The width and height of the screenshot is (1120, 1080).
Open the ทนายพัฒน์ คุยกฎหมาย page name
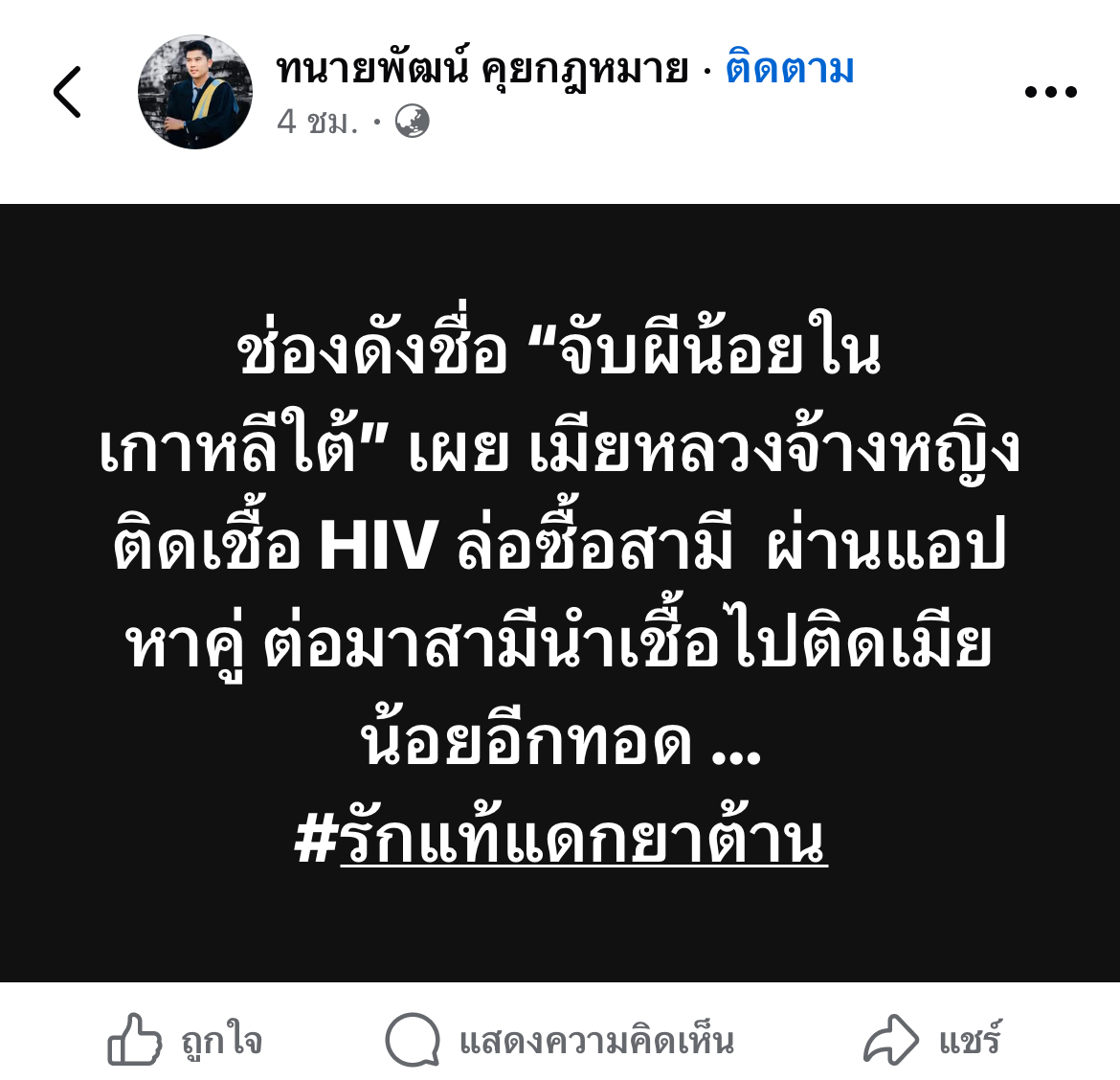point(482,70)
